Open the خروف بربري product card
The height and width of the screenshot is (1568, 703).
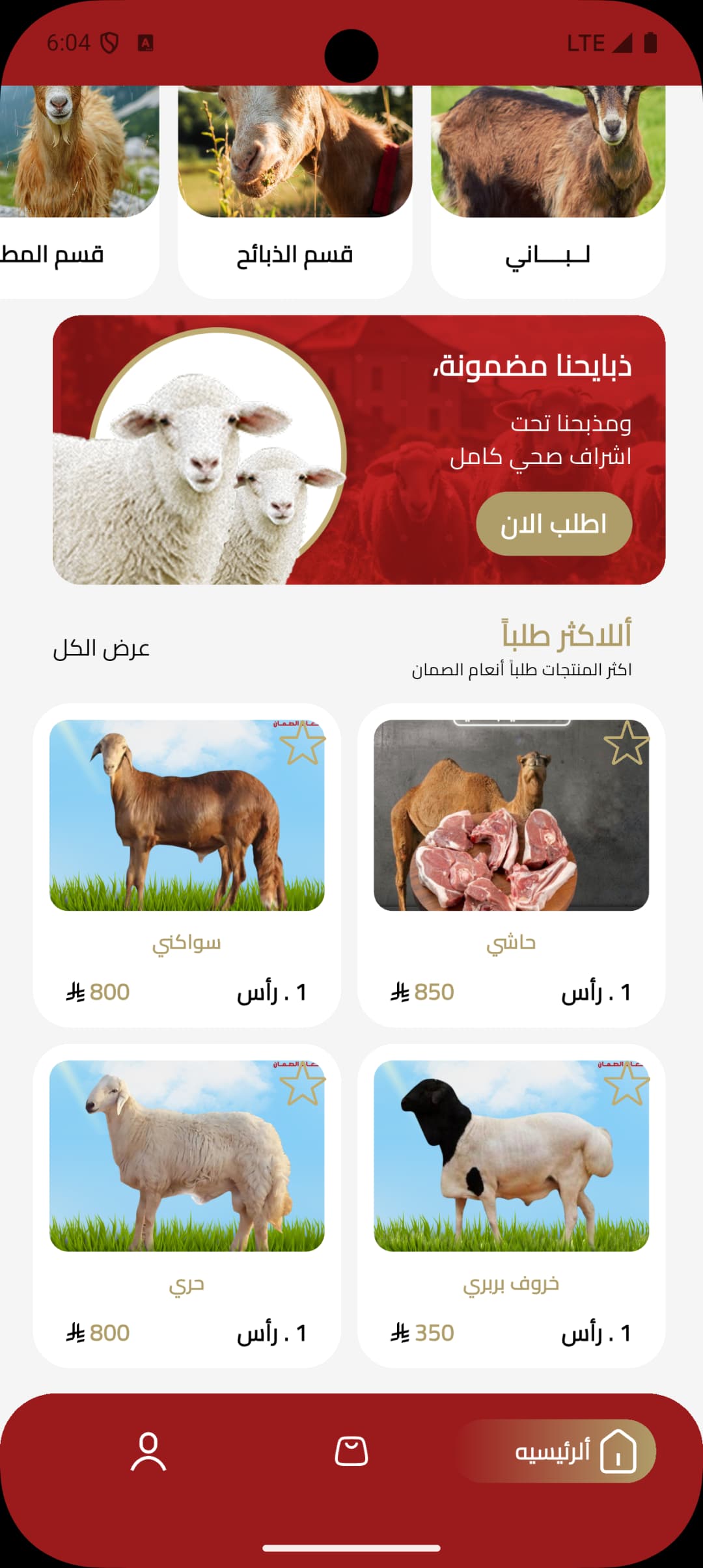(x=511, y=1206)
